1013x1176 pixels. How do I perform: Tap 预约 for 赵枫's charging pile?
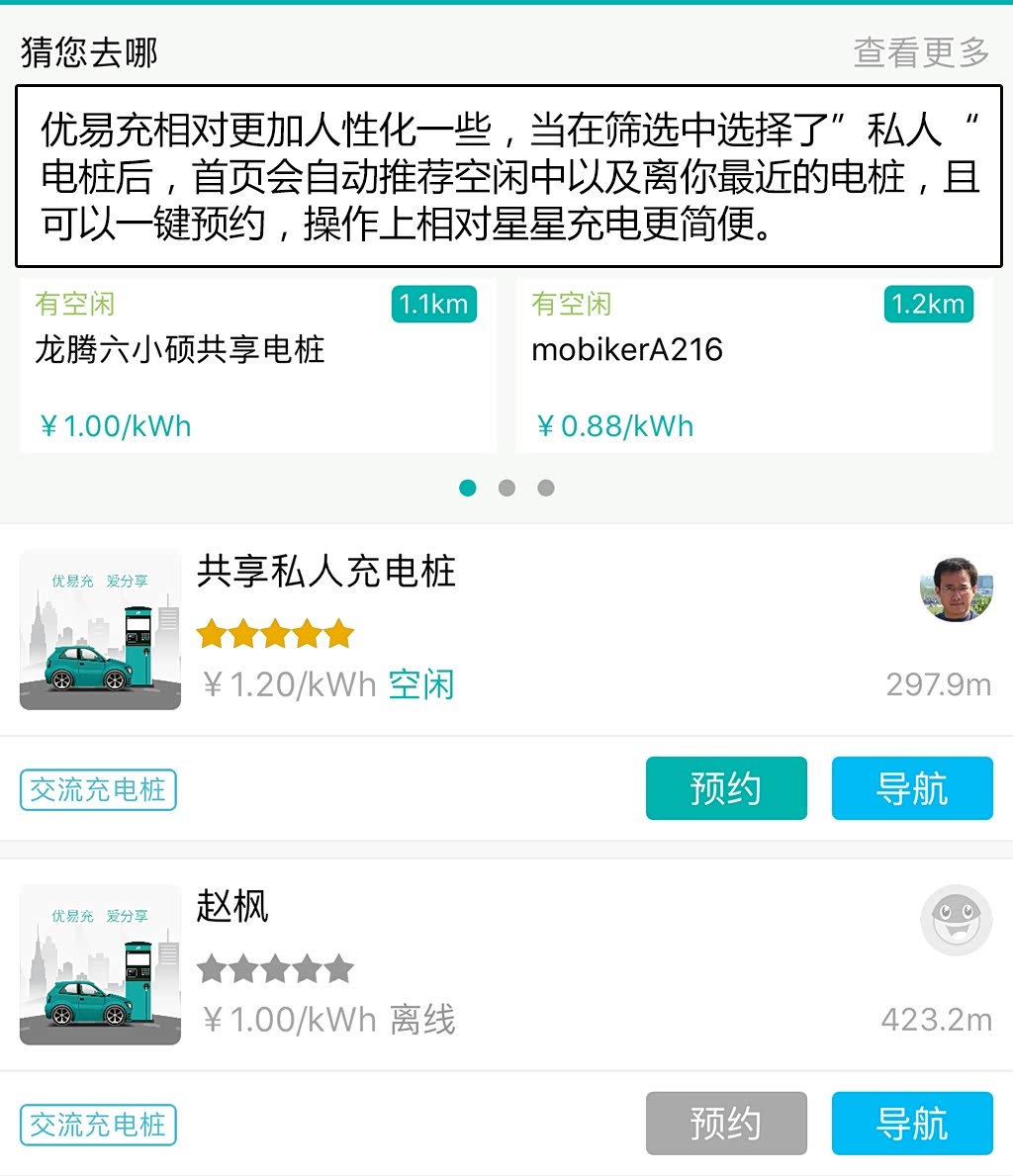726,1124
